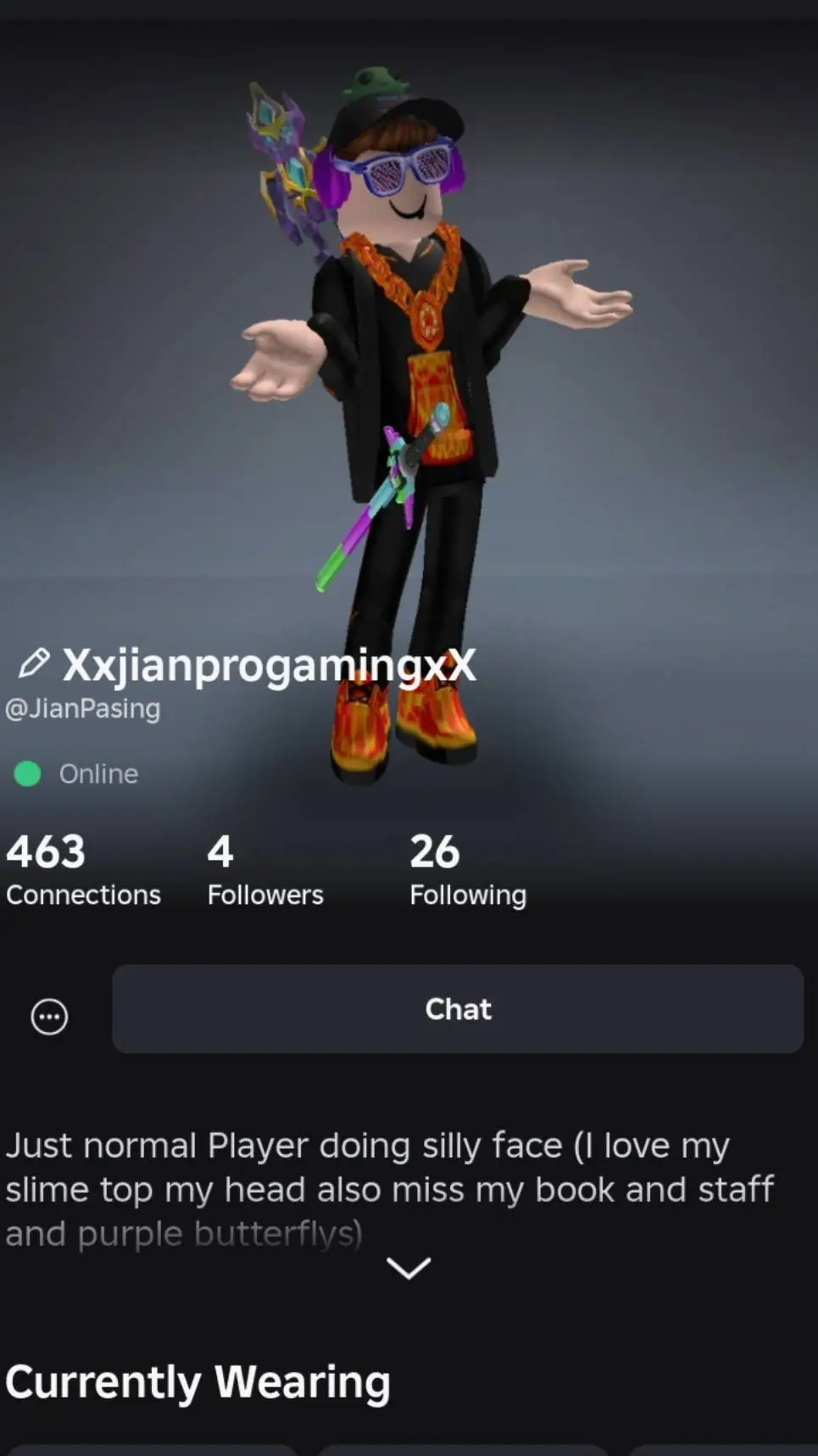Expand the profile description chevron
Screen dimensions: 818x1456
(x=409, y=1269)
